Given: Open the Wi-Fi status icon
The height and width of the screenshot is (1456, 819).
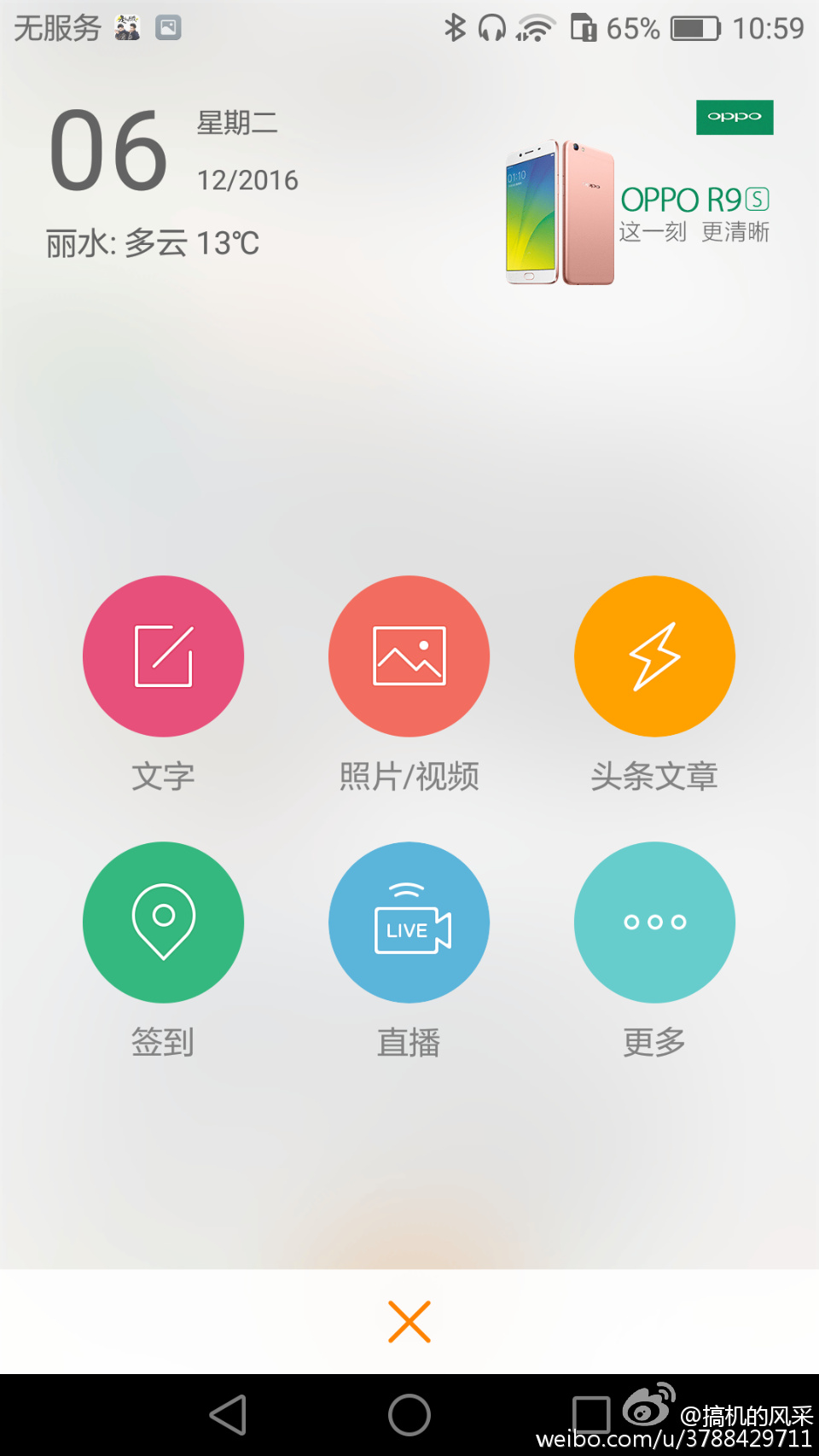Looking at the screenshot, I should tap(536, 27).
